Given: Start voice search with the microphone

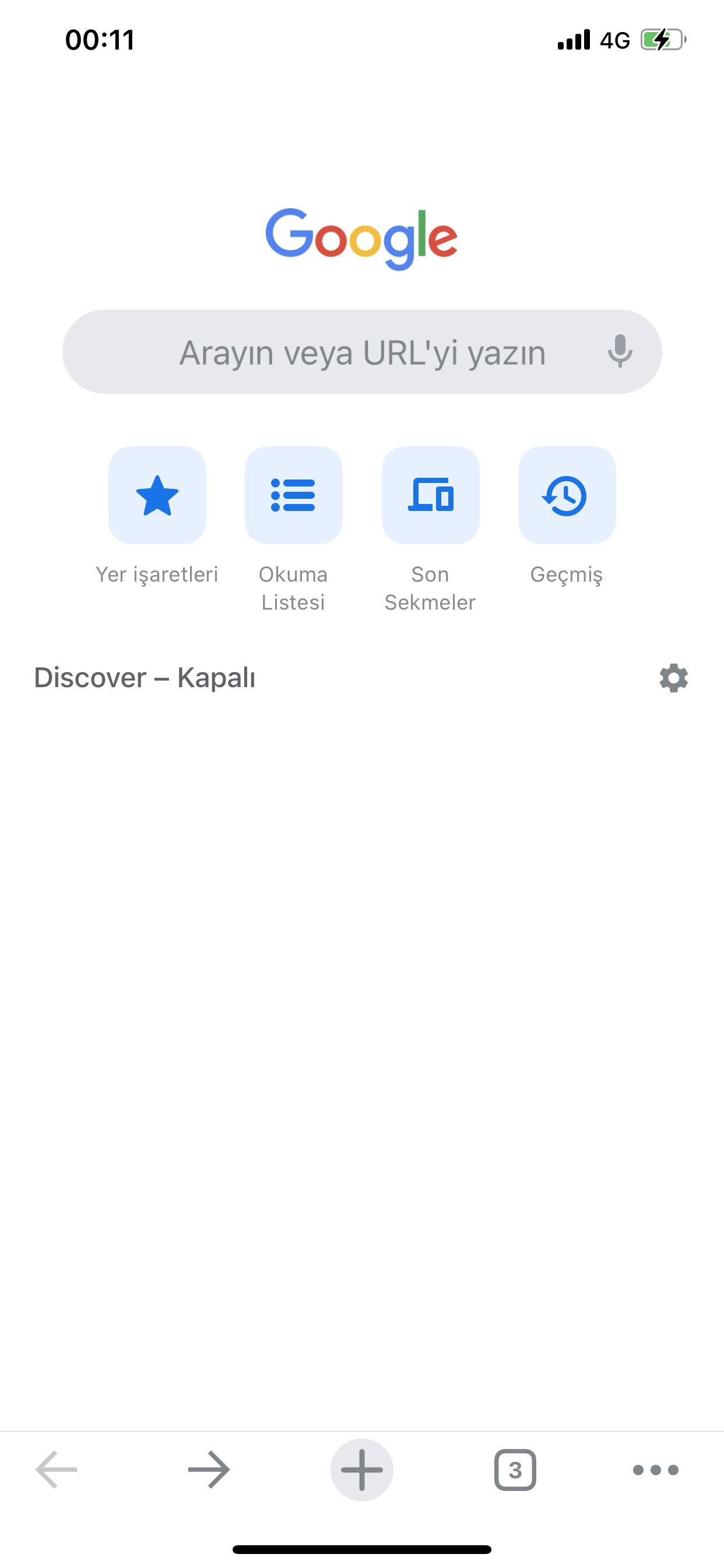Looking at the screenshot, I should [x=619, y=351].
